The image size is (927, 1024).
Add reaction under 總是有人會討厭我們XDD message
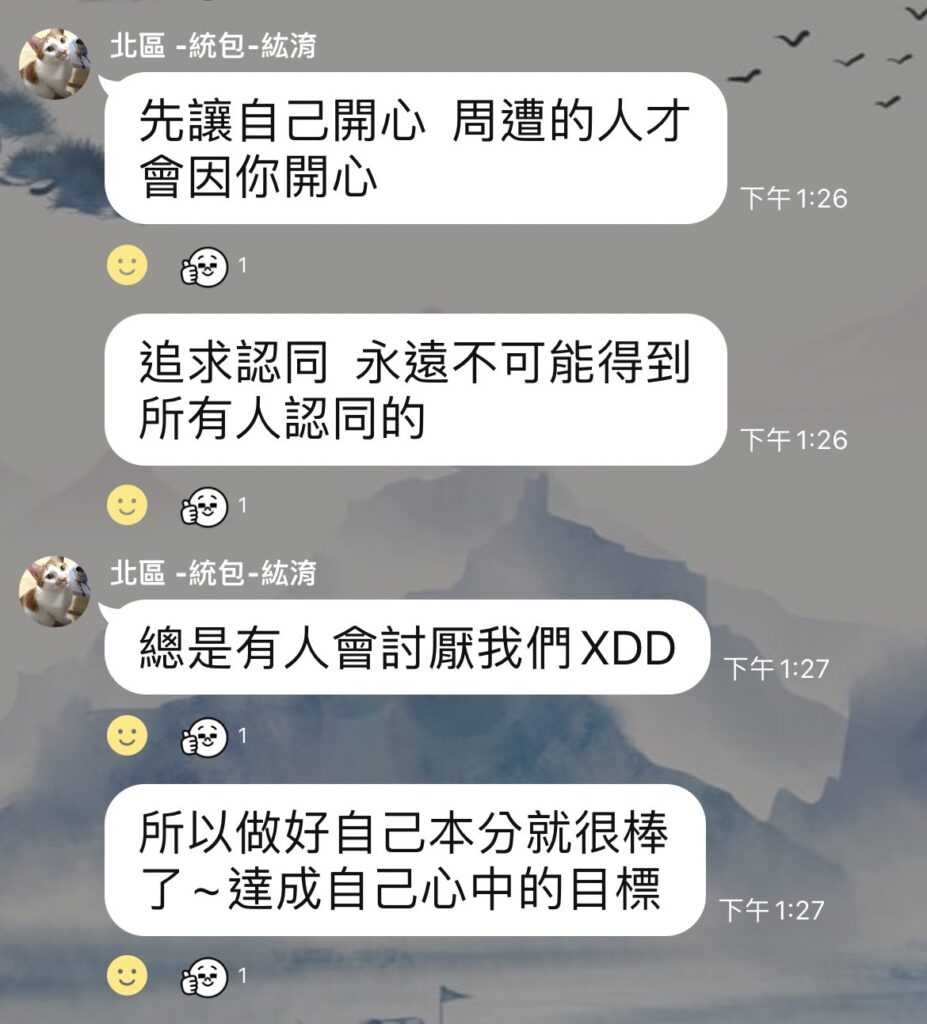click(127, 736)
